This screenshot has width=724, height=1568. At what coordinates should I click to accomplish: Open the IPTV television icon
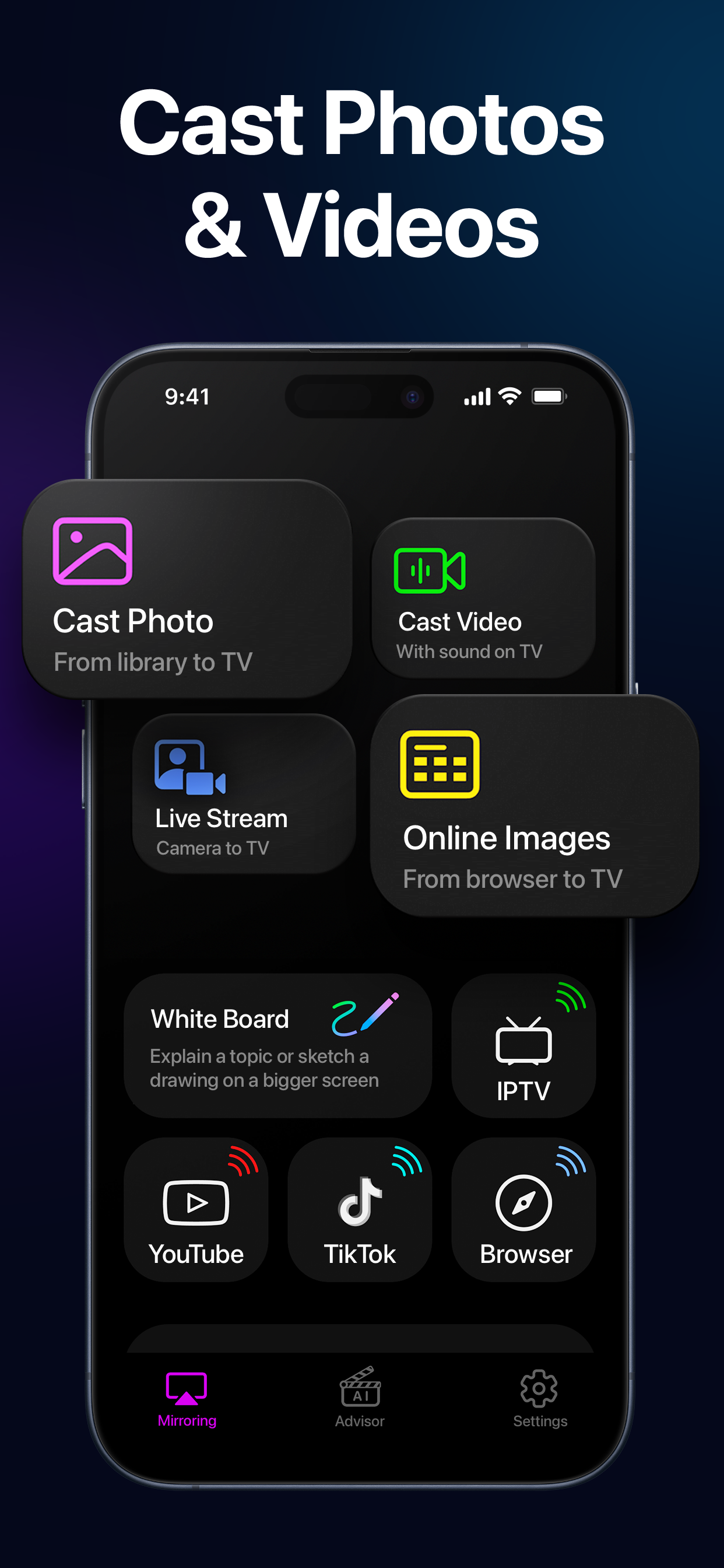click(x=524, y=1041)
